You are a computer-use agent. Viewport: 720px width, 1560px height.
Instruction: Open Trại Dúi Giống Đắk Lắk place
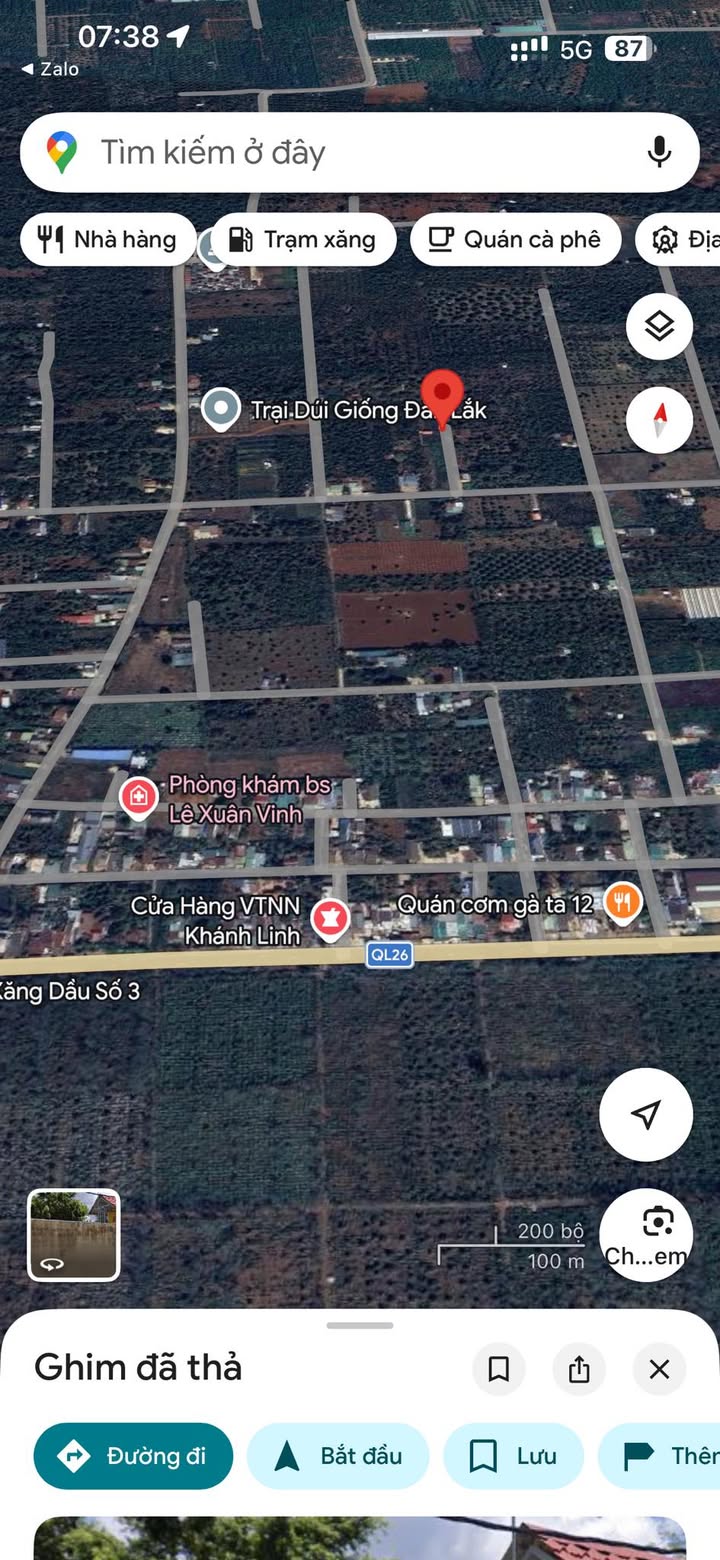[x=221, y=409]
